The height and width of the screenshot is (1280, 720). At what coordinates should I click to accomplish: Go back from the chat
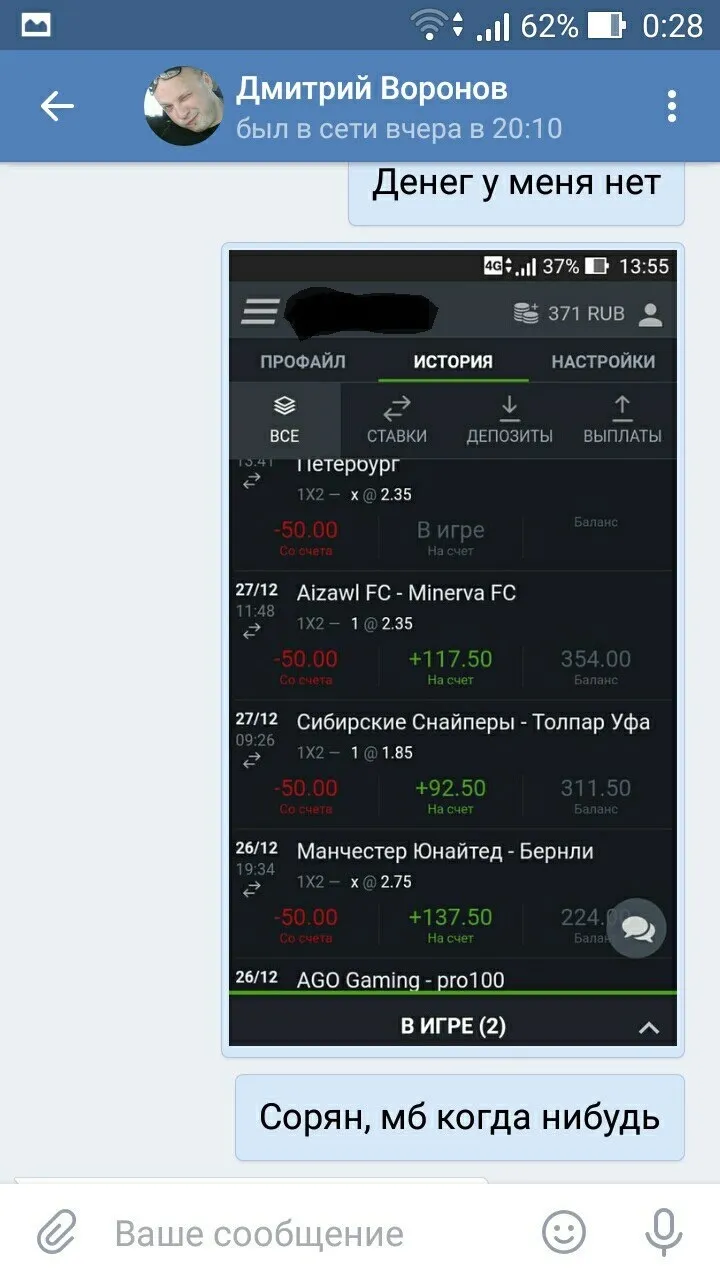pyautogui.click(x=57, y=107)
